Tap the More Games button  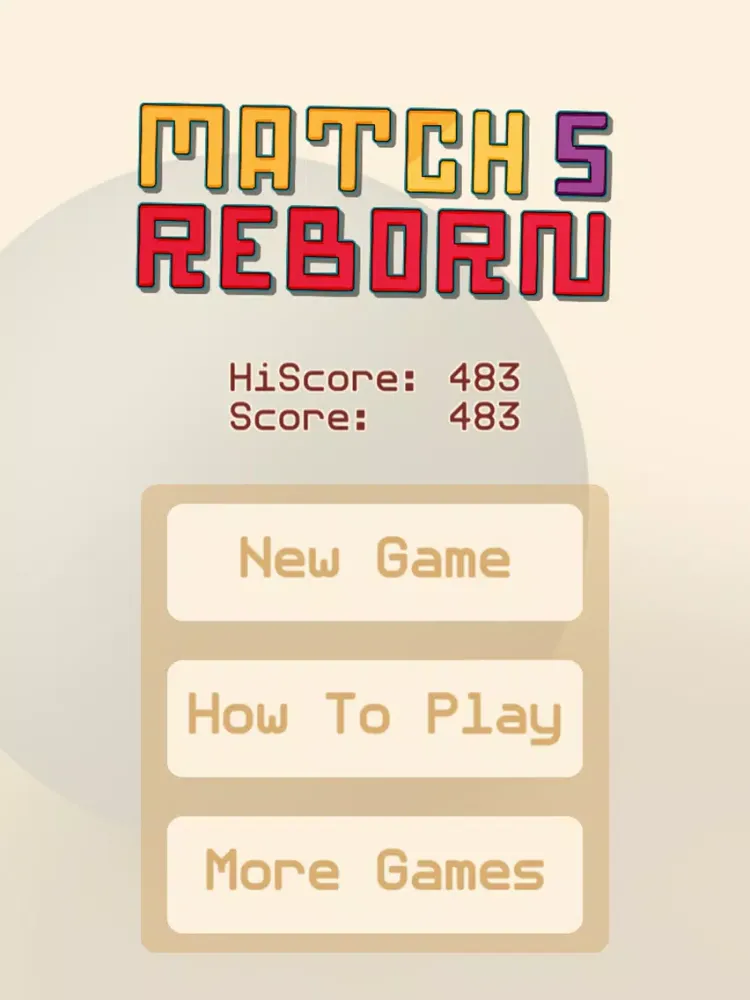pyautogui.click(x=374, y=873)
